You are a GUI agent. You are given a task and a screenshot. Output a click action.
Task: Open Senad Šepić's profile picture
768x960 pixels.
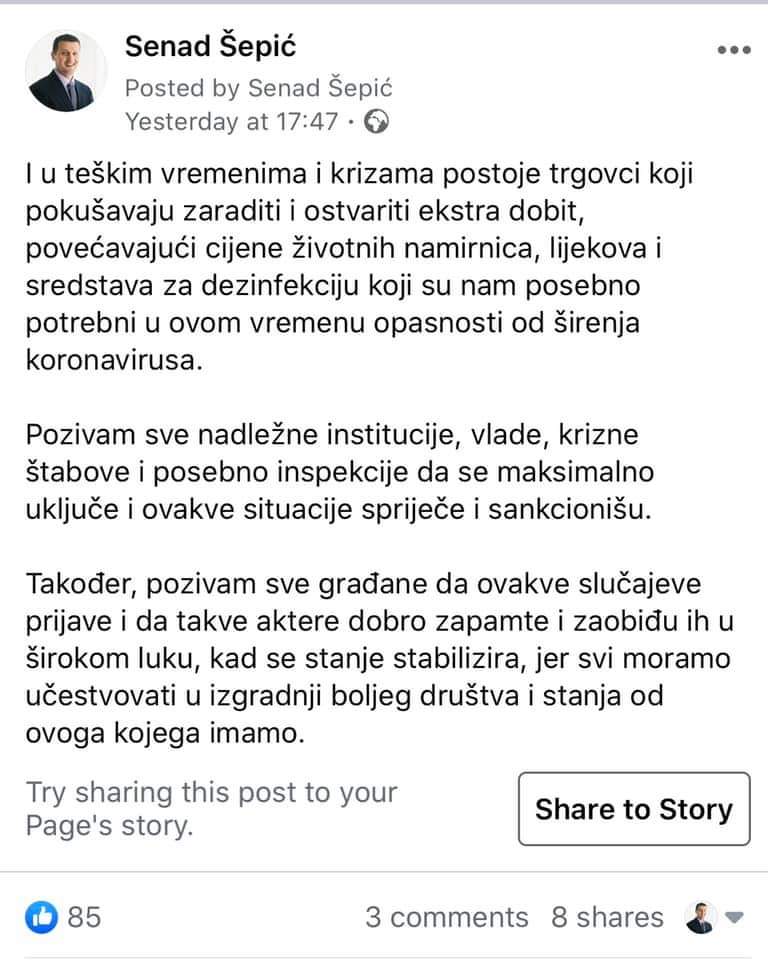[65, 71]
